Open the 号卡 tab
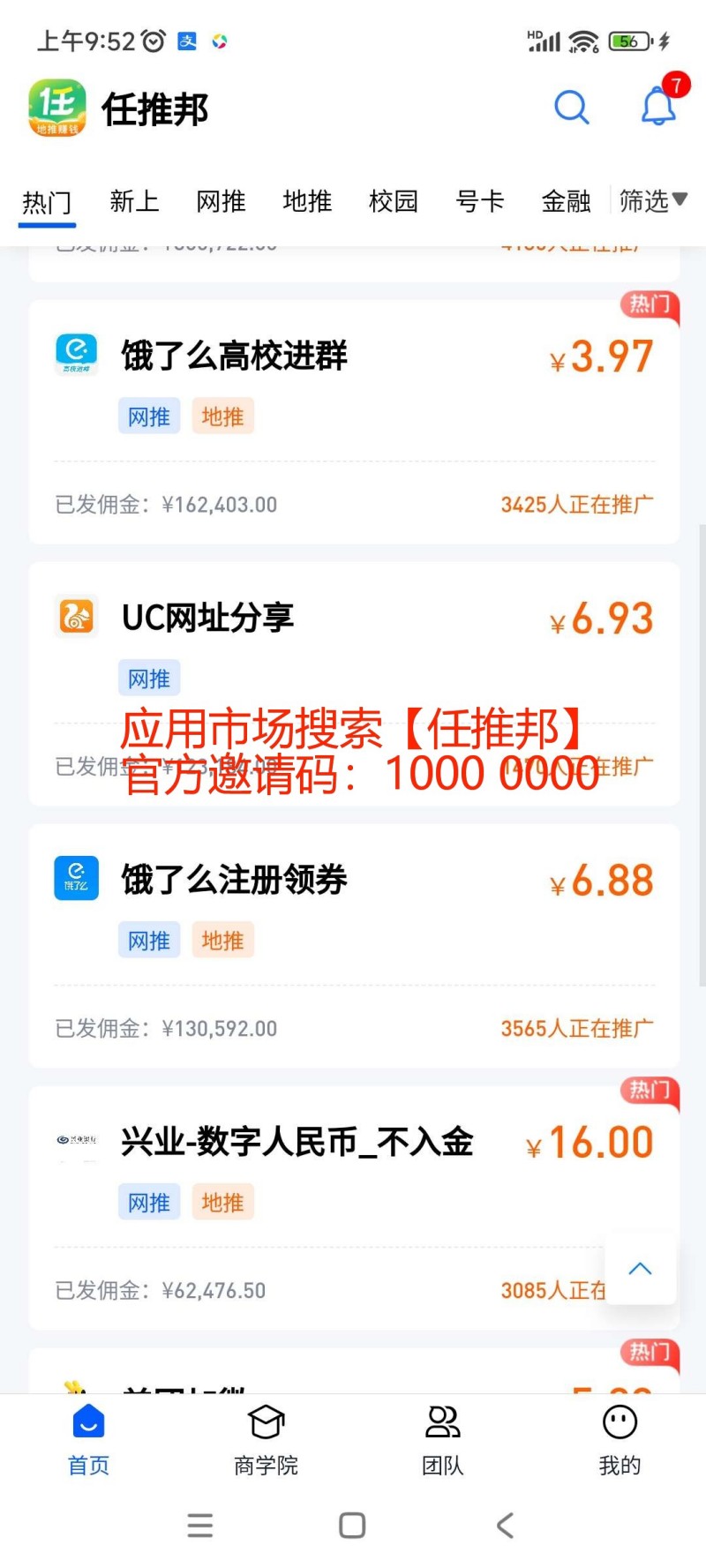This screenshot has height=1568, width=706. [x=480, y=201]
